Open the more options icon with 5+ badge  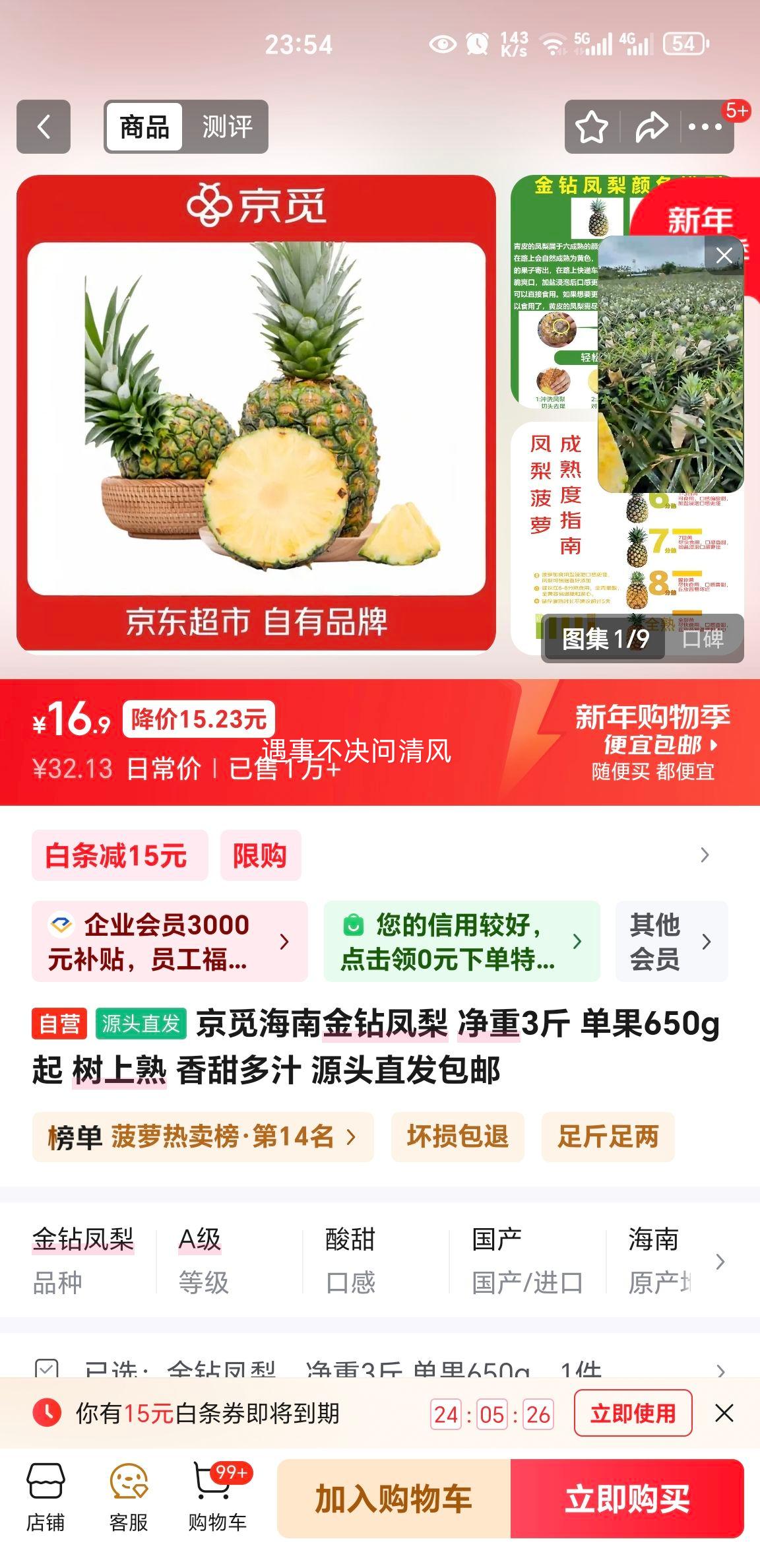[706, 125]
